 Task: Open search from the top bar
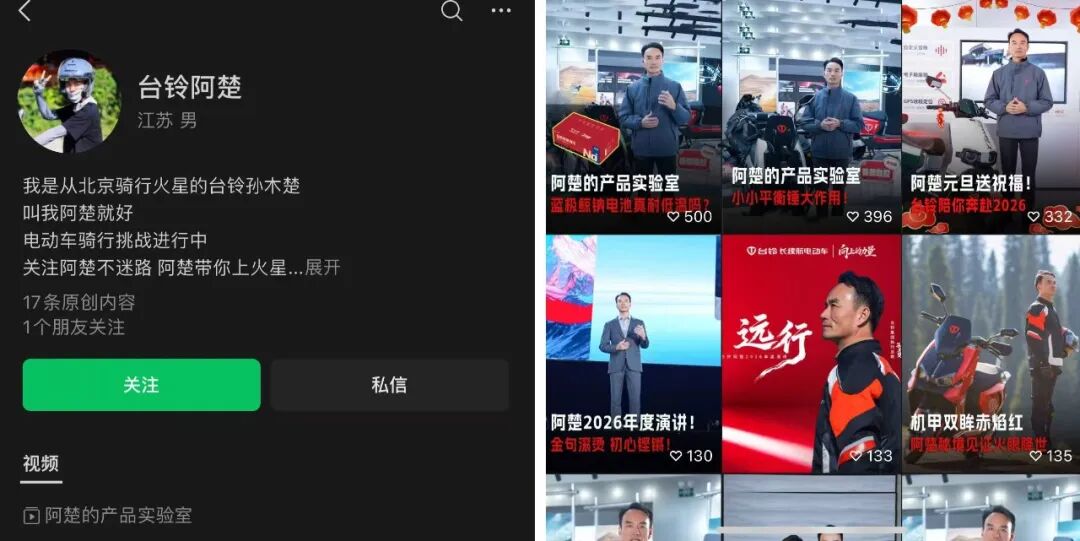pyautogui.click(x=452, y=11)
